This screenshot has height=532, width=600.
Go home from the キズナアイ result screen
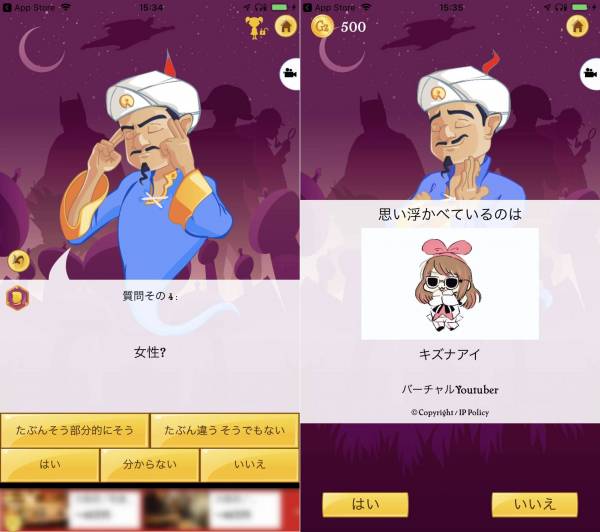pos(577,26)
